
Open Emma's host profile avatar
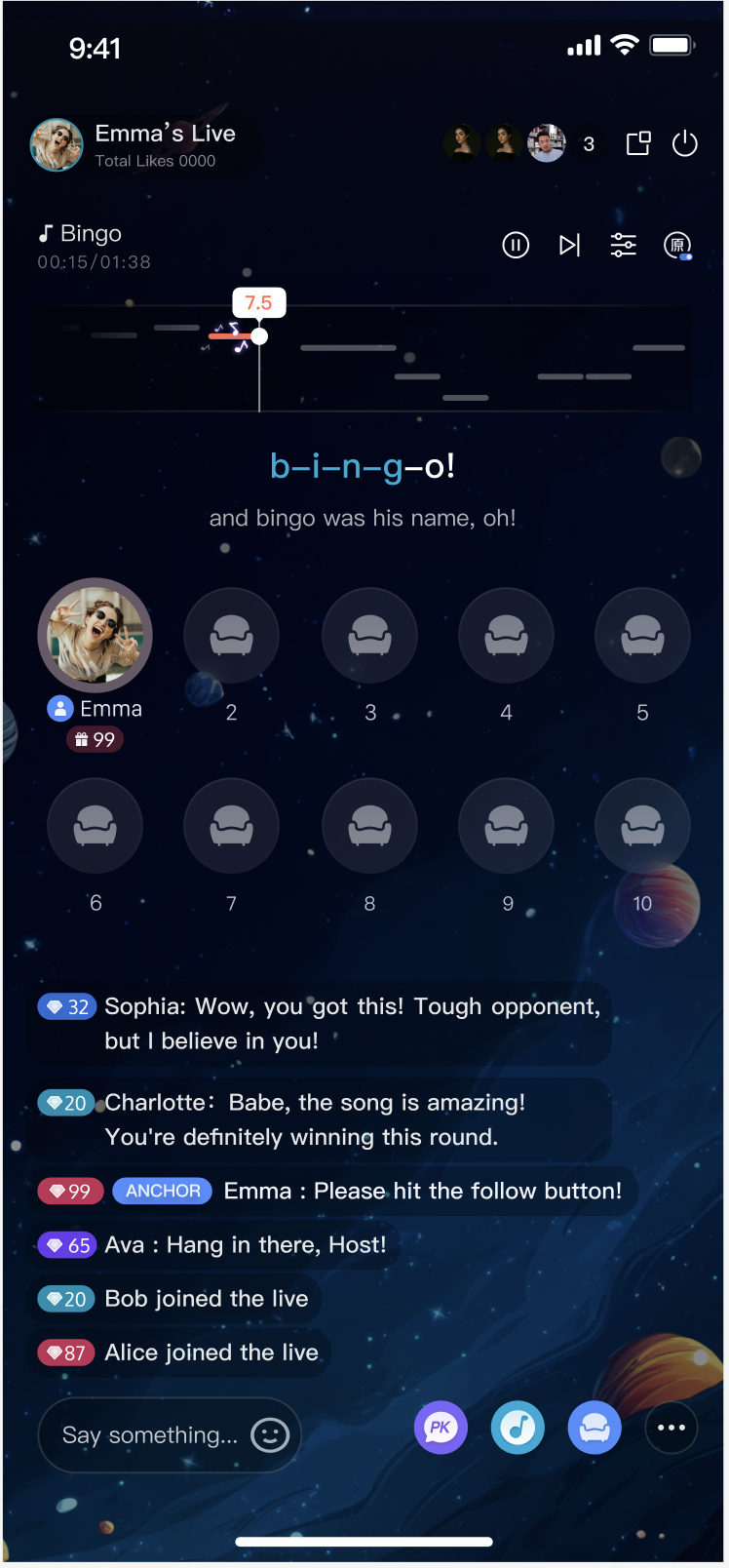[57, 145]
